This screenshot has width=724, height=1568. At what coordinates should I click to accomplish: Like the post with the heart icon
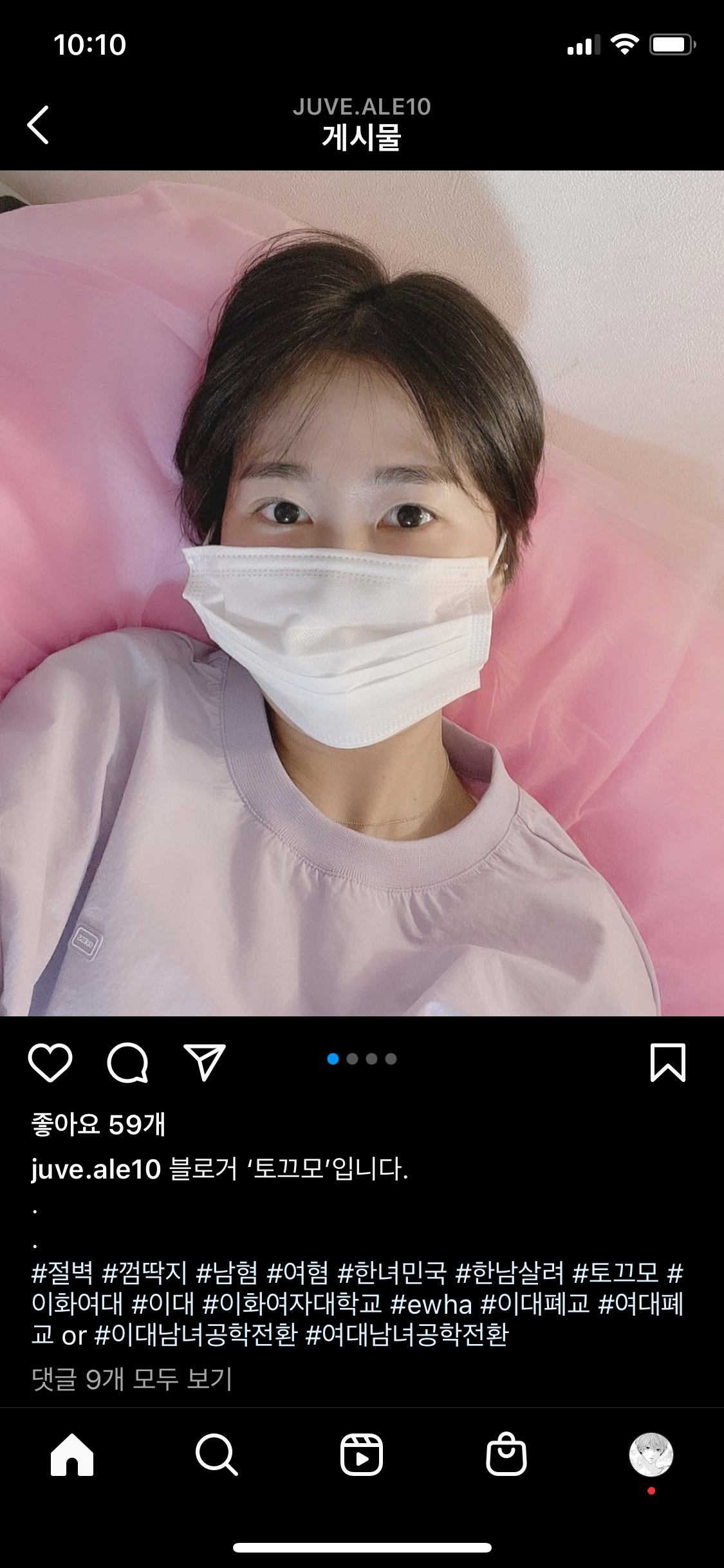50,1062
